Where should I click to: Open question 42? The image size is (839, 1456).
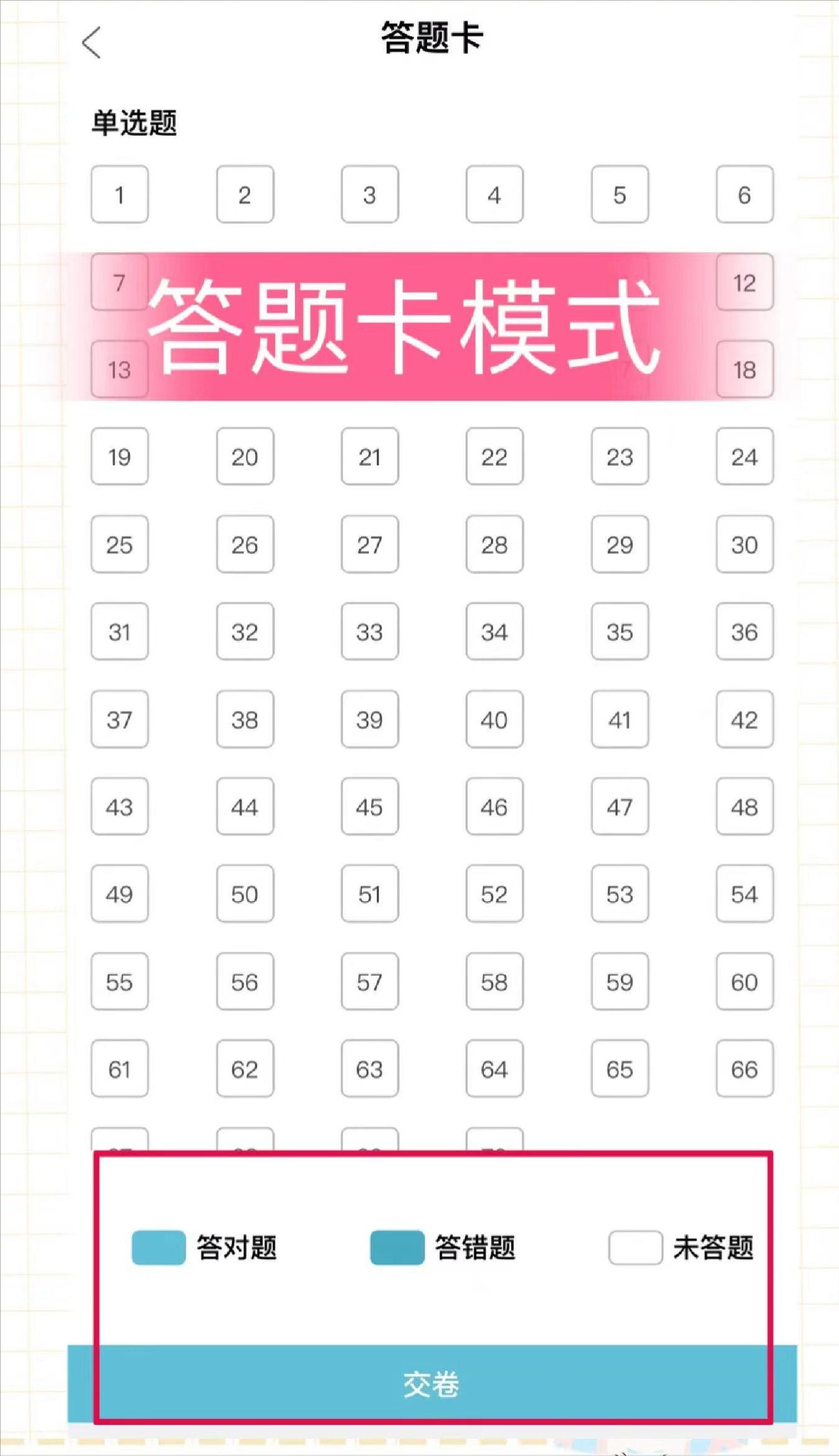pos(744,720)
